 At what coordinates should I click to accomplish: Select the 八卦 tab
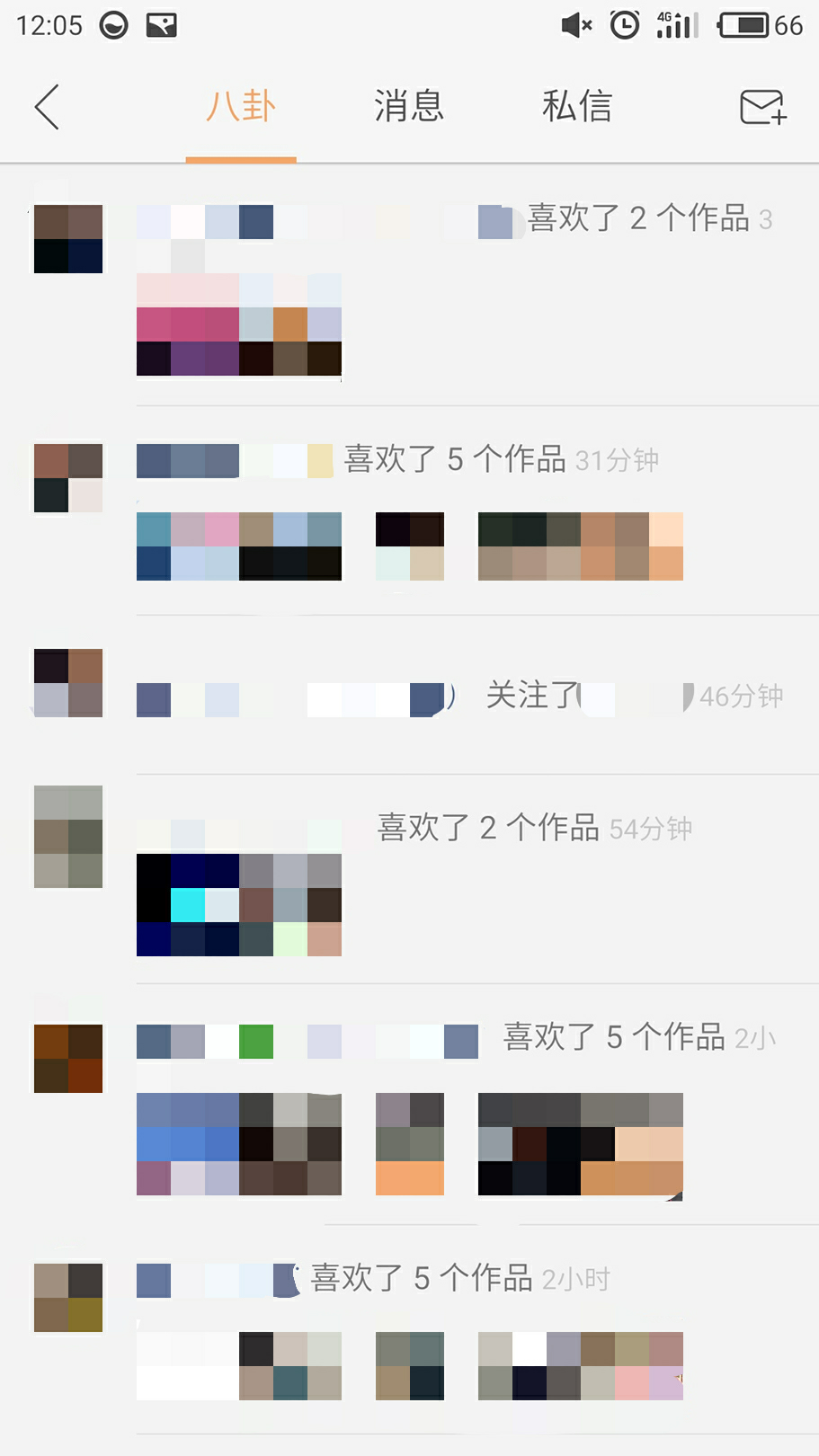(x=240, y=106)
